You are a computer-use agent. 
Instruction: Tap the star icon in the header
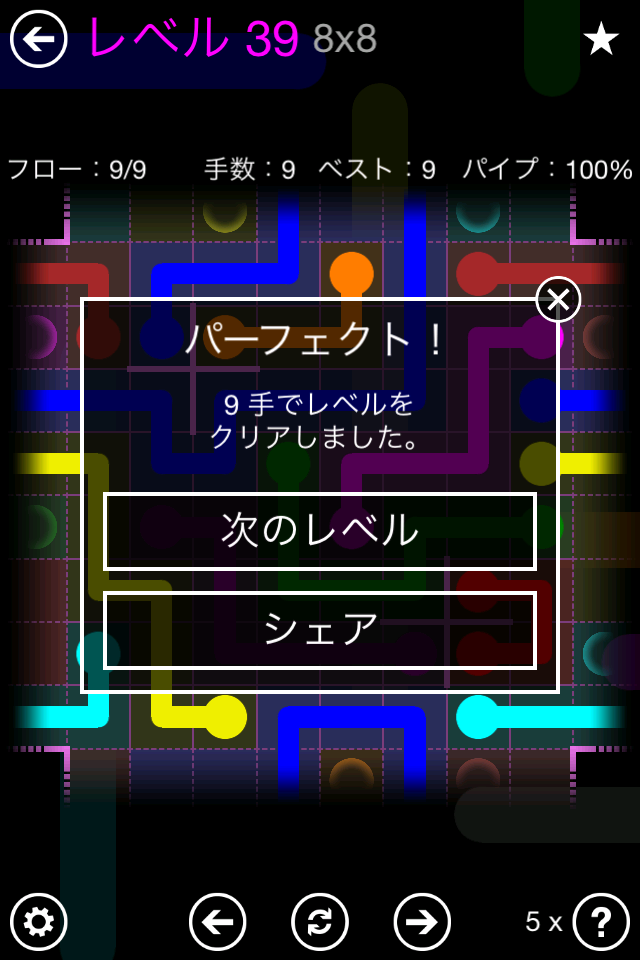point(601,39)
